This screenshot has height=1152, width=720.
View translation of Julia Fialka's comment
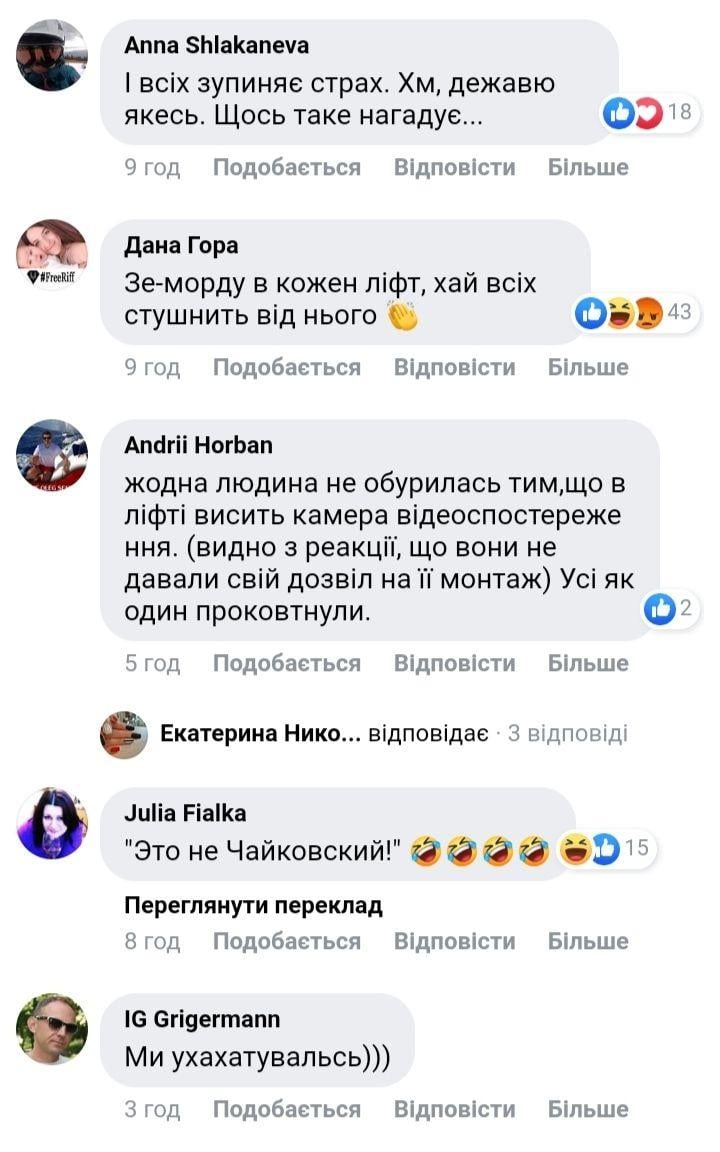[253, 906]
